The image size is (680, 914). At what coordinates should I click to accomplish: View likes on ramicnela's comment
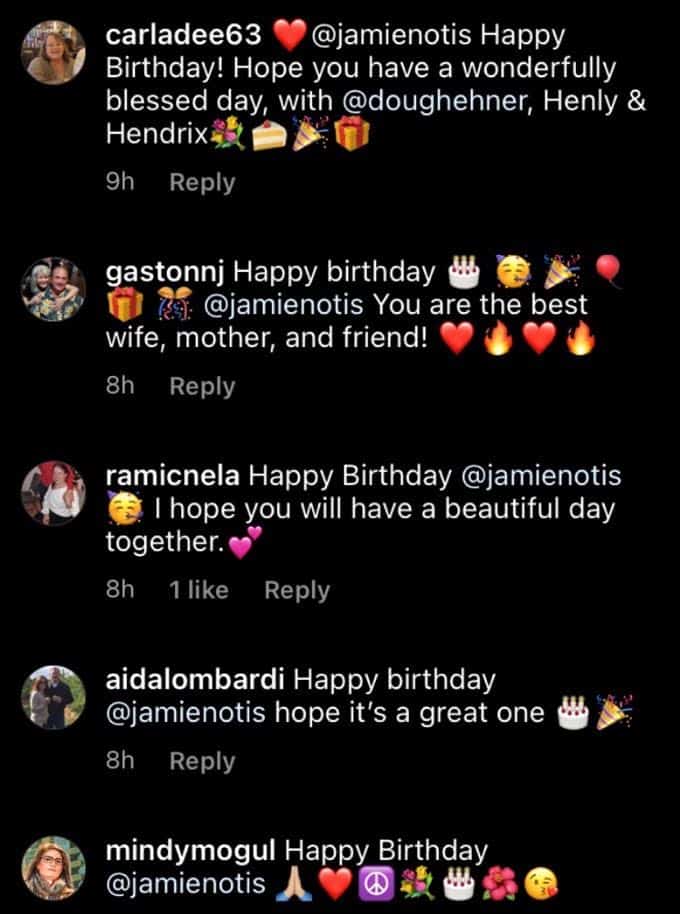pos(199,590)
